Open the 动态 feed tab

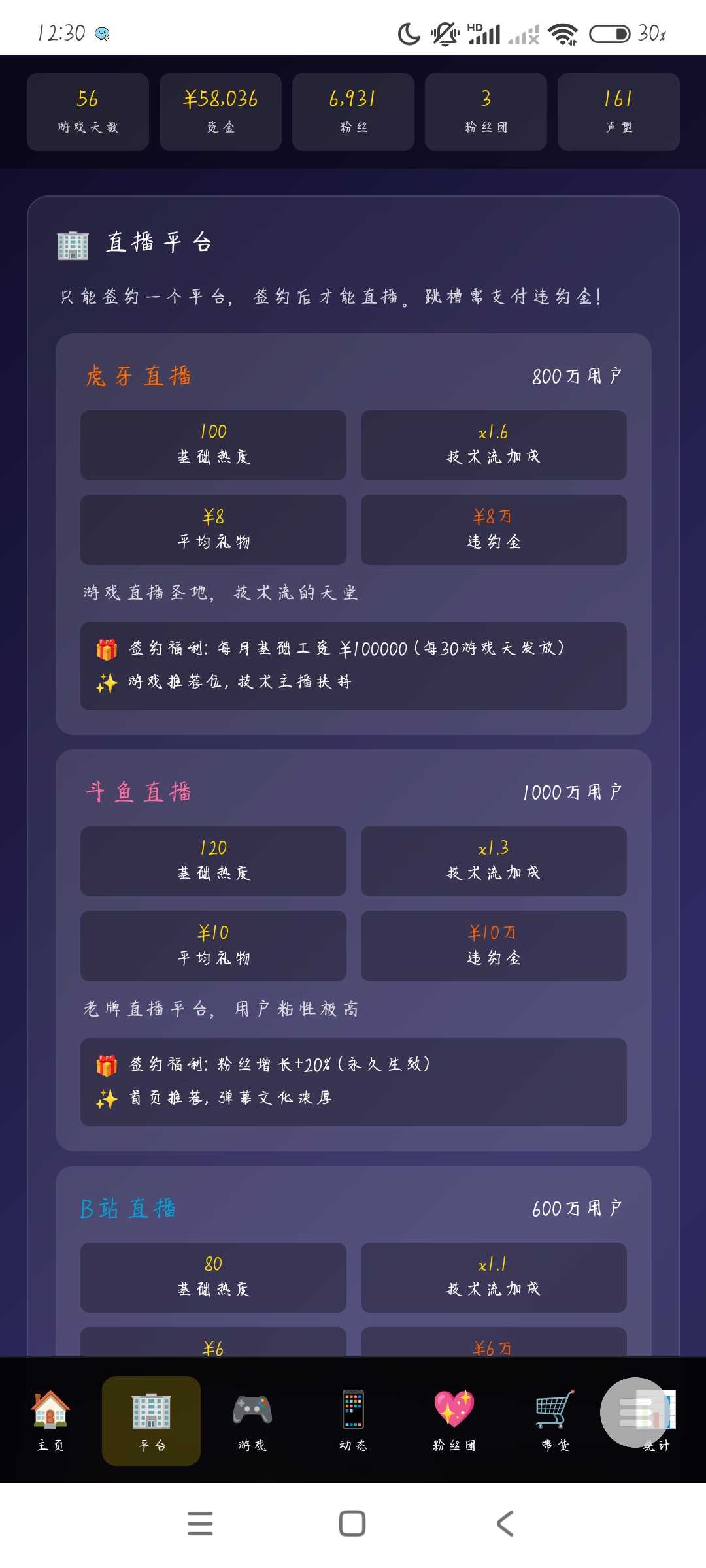click(353, 1420)
